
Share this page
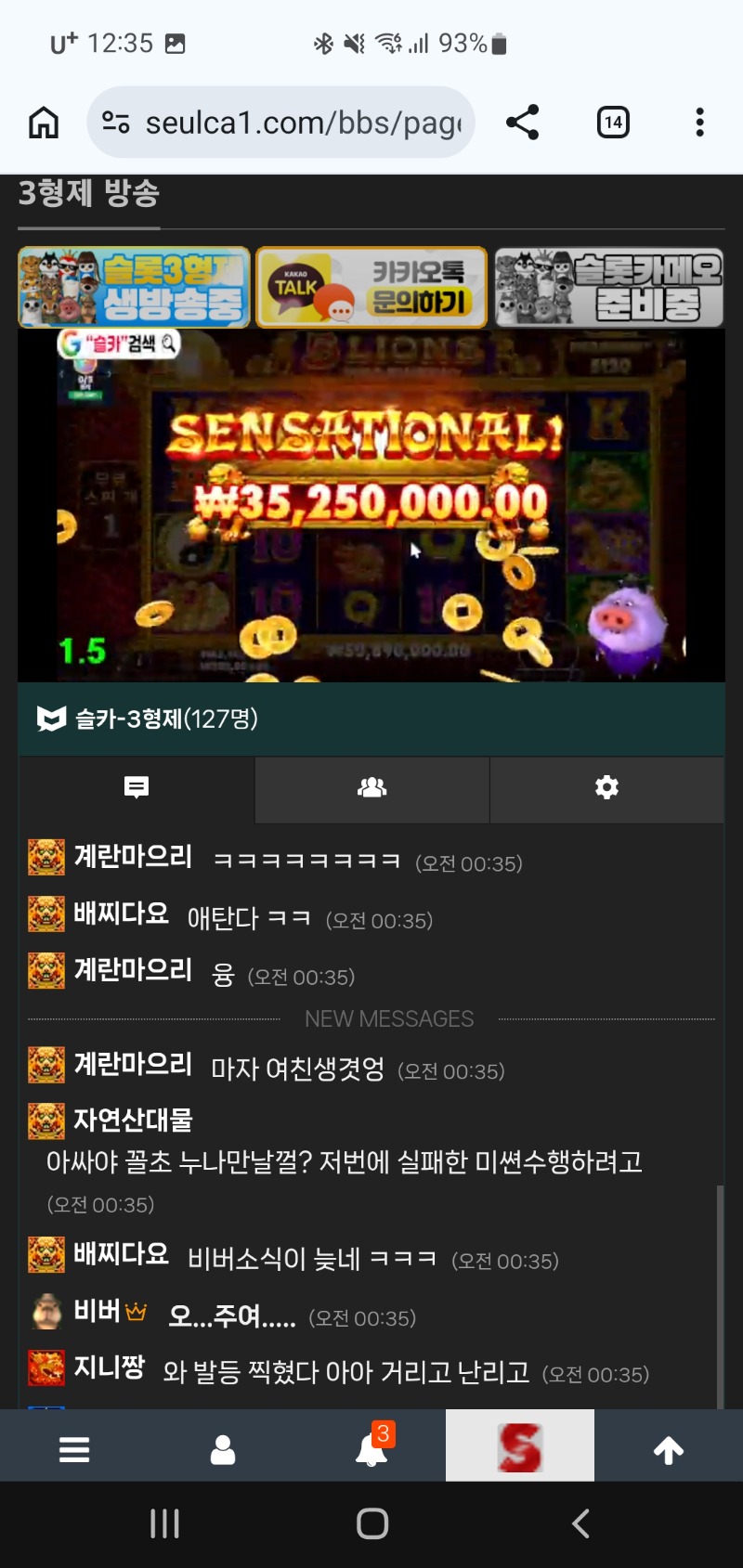(522, 123)
